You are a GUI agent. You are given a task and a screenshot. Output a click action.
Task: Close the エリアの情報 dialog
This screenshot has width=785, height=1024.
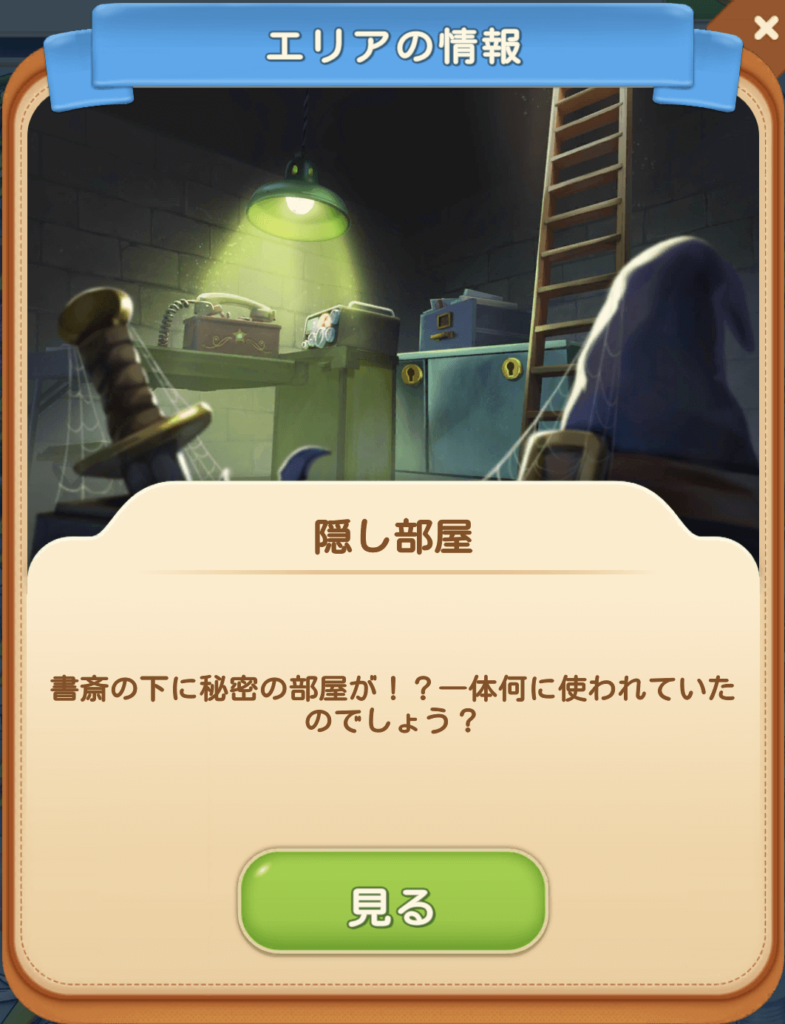tap(765, 28)
